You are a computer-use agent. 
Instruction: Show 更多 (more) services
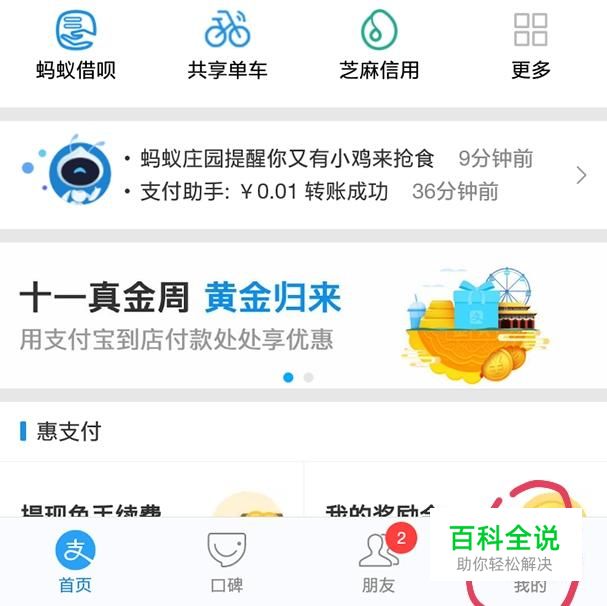tap(531, 44)
